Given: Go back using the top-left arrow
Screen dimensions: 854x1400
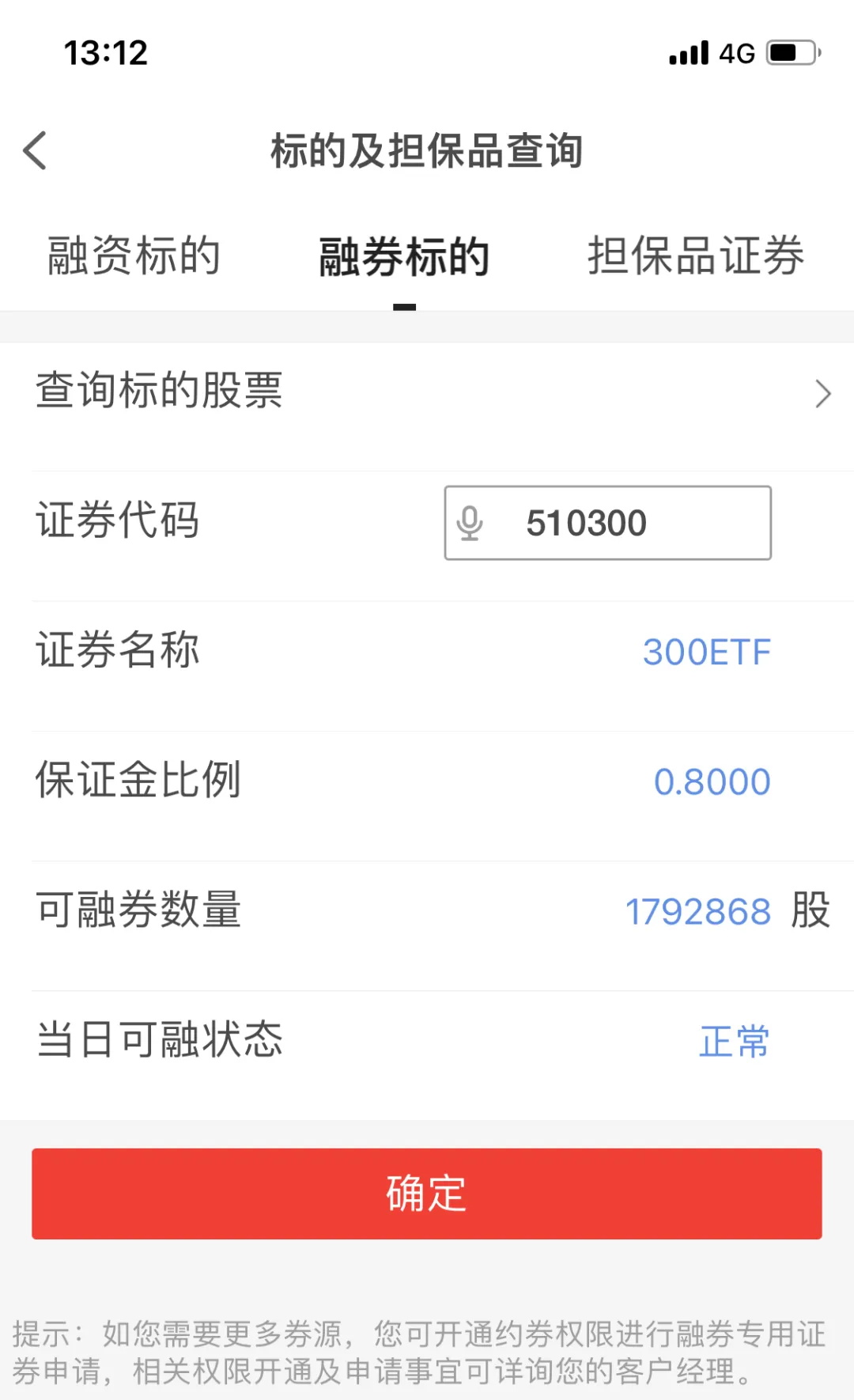Looking at the screenshot, I should click(x=36, y=150).
